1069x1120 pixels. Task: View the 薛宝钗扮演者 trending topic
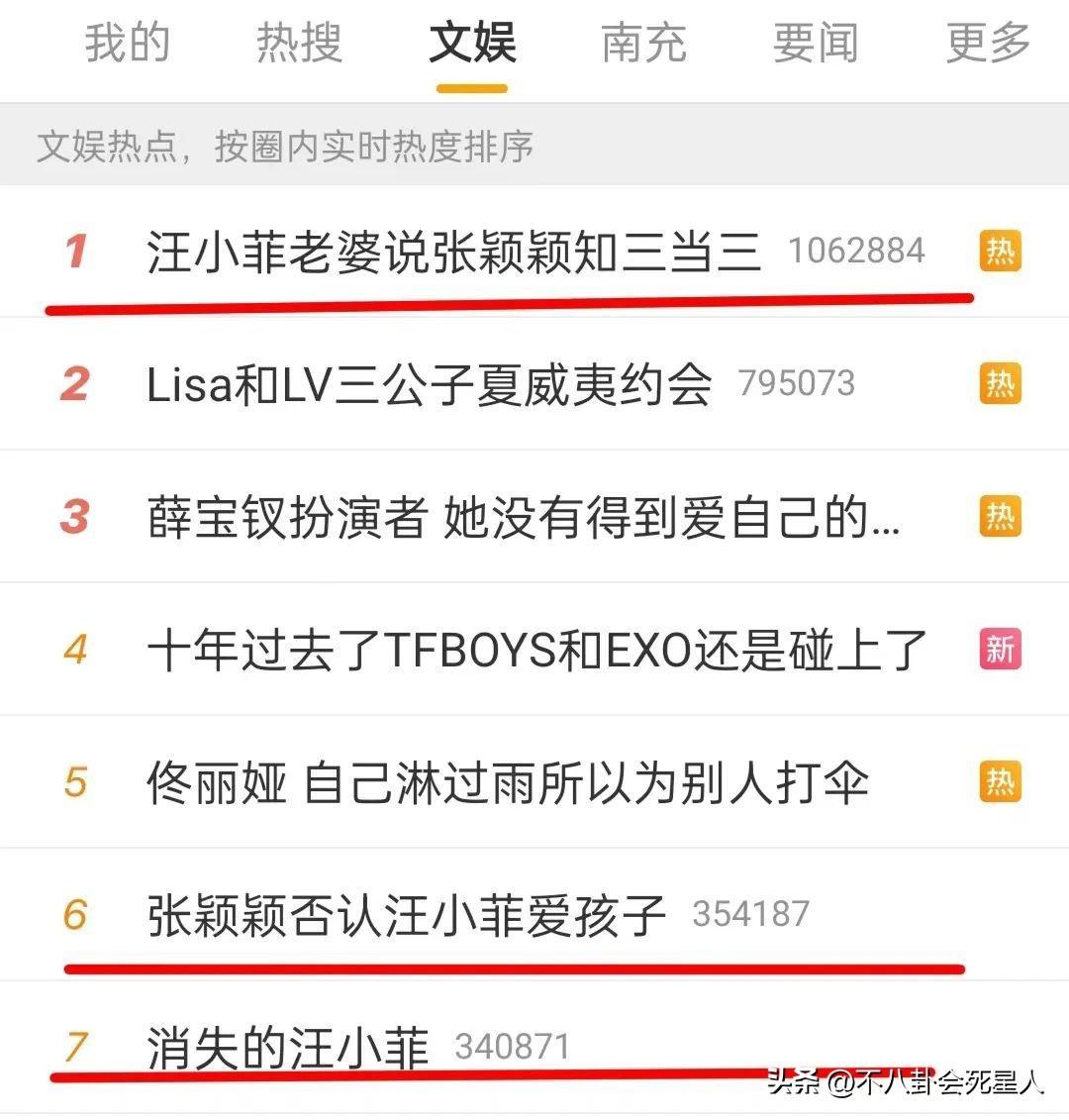523,517
